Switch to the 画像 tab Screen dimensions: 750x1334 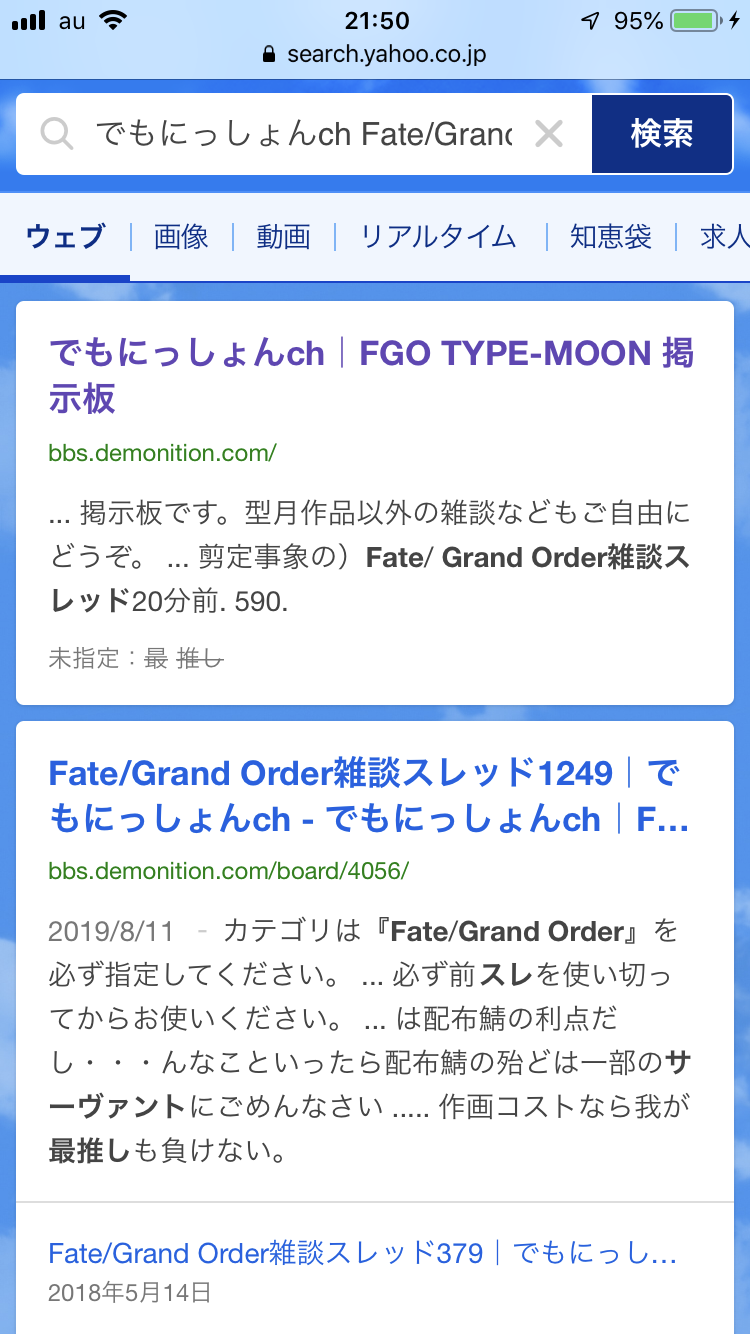181,237
